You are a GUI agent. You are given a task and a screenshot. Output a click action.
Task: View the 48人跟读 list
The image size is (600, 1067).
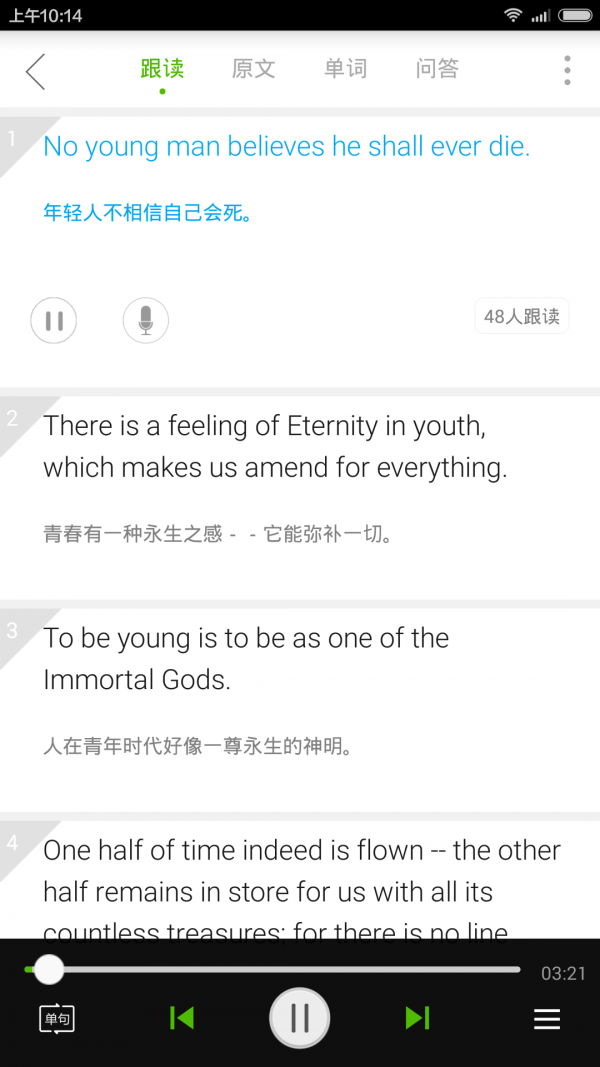point(521,317)
